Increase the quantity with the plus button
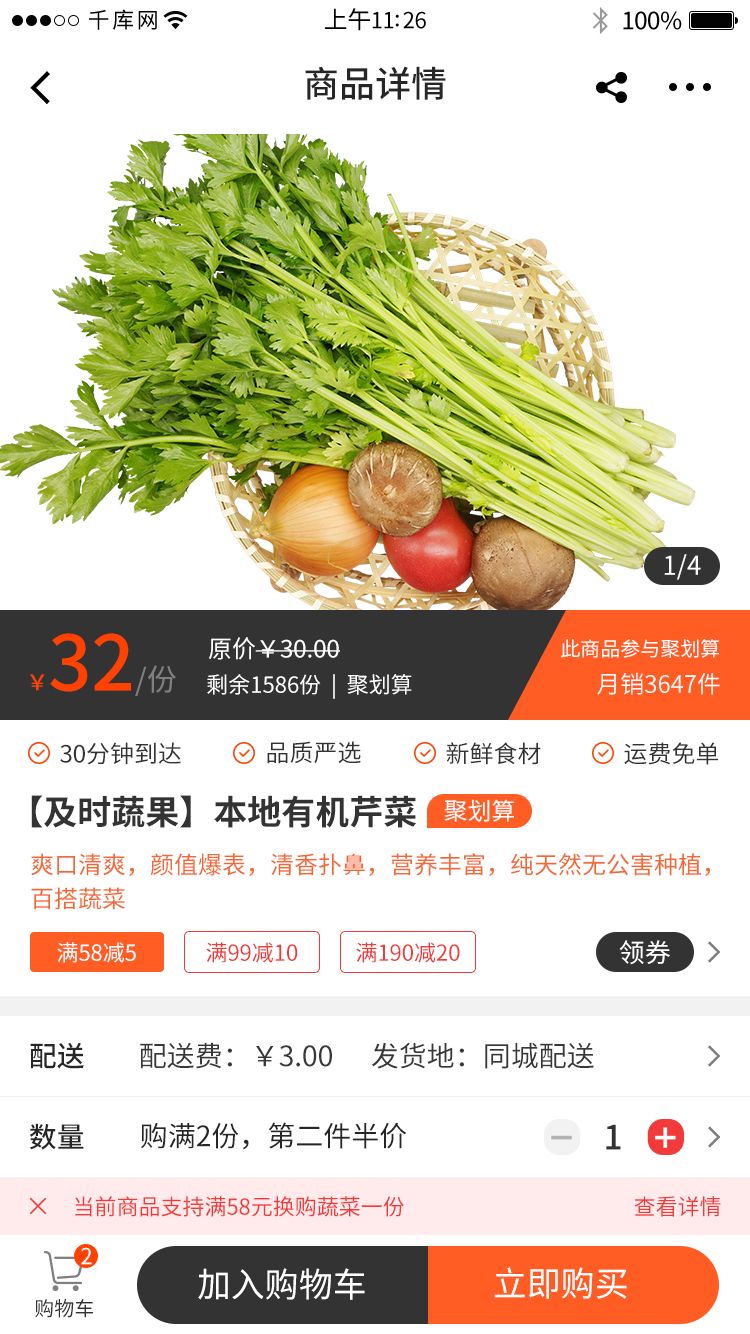Viewport: 750px width, 1334px height. click(x=666, y=1137)
